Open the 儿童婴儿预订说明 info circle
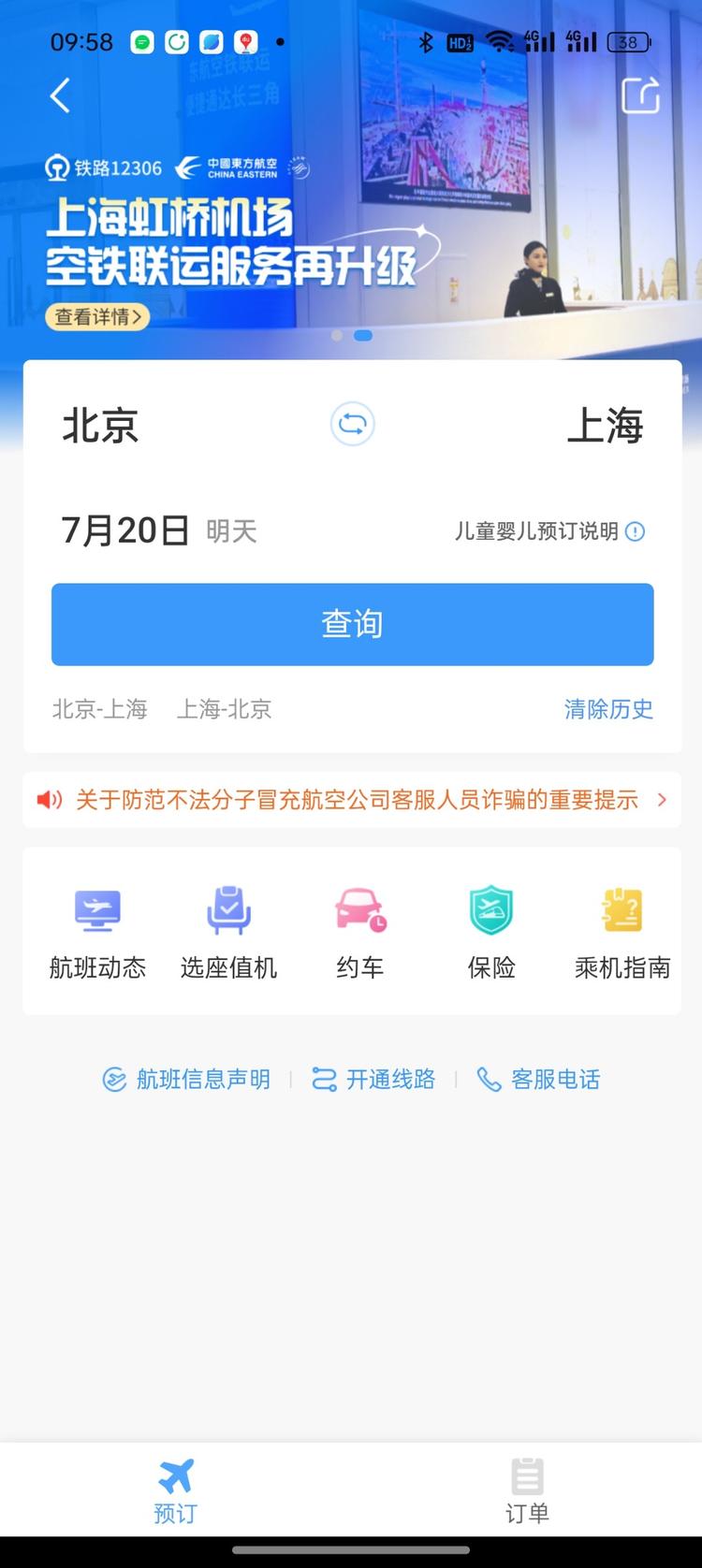Viewport: 702px width, 1568px height. point(634,531)
